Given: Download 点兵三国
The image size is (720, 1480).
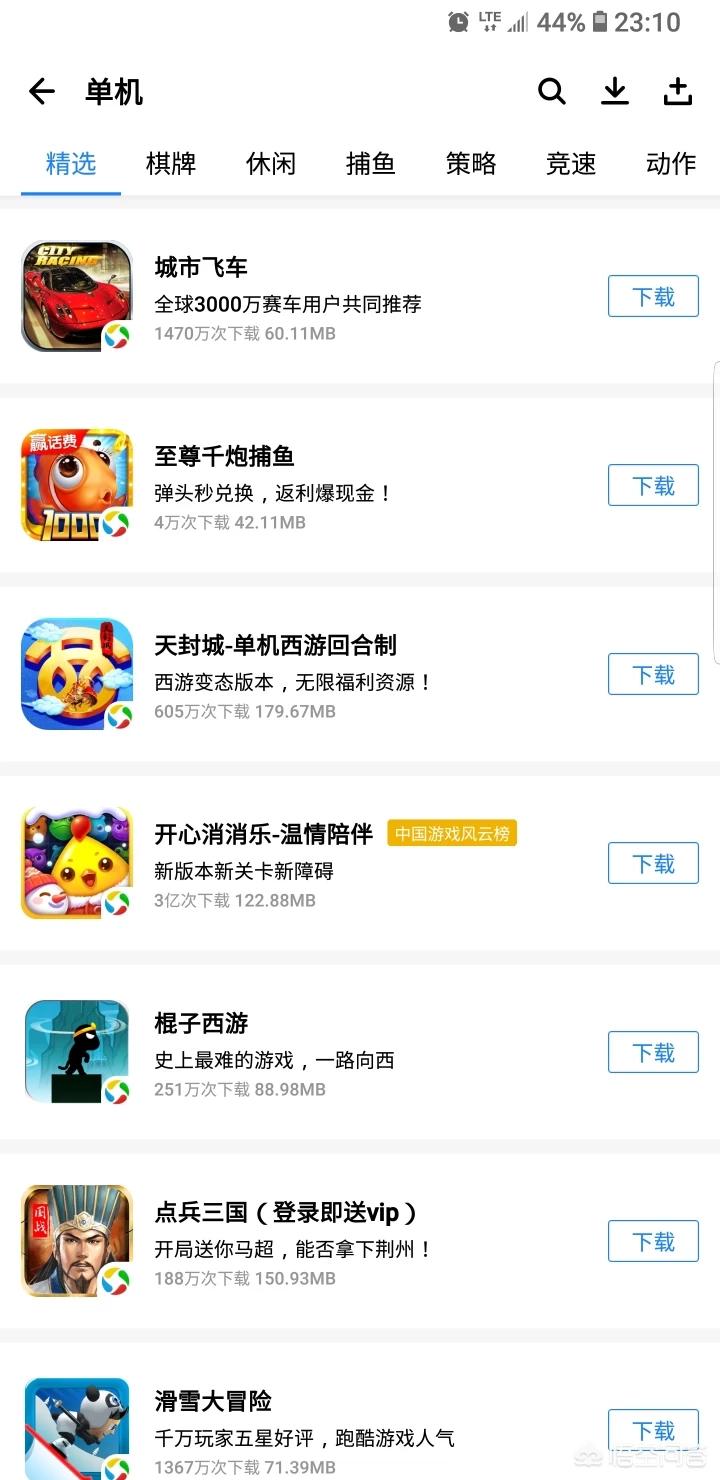Looking at the screenshot, I should tap(653, 1242).
